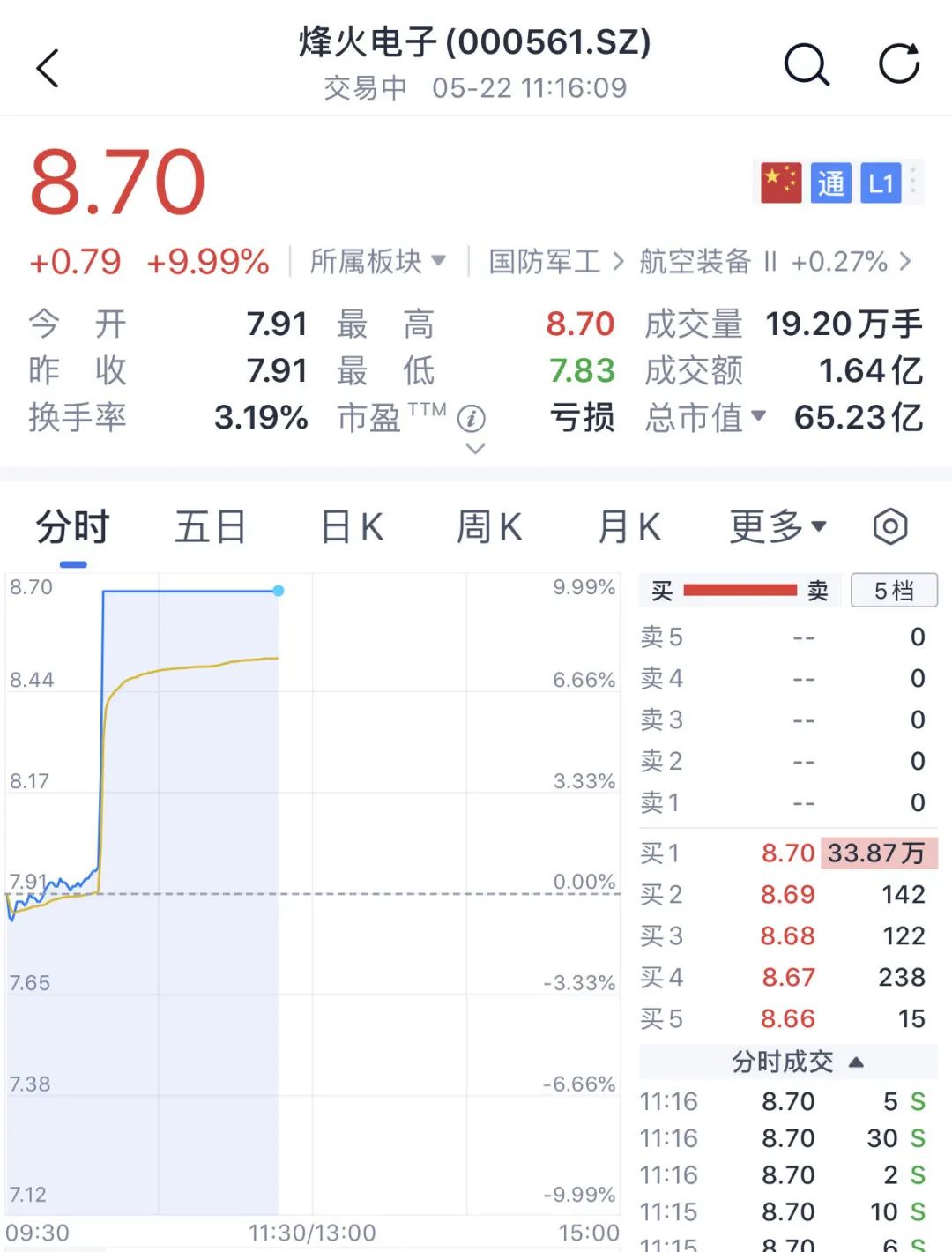Open the stock search icon
The height and width of the screenshot is (1252, 952).
coord(807,64)
